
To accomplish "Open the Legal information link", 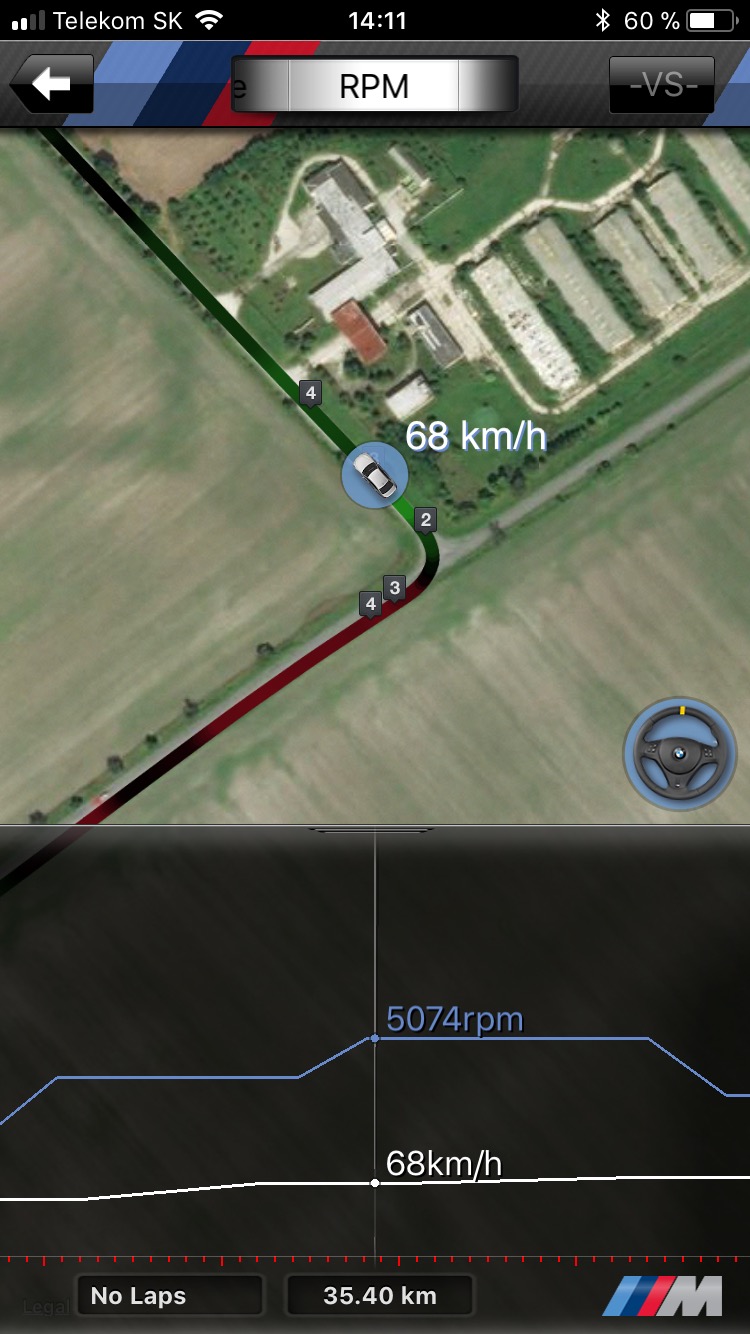I will (45, 1307).
